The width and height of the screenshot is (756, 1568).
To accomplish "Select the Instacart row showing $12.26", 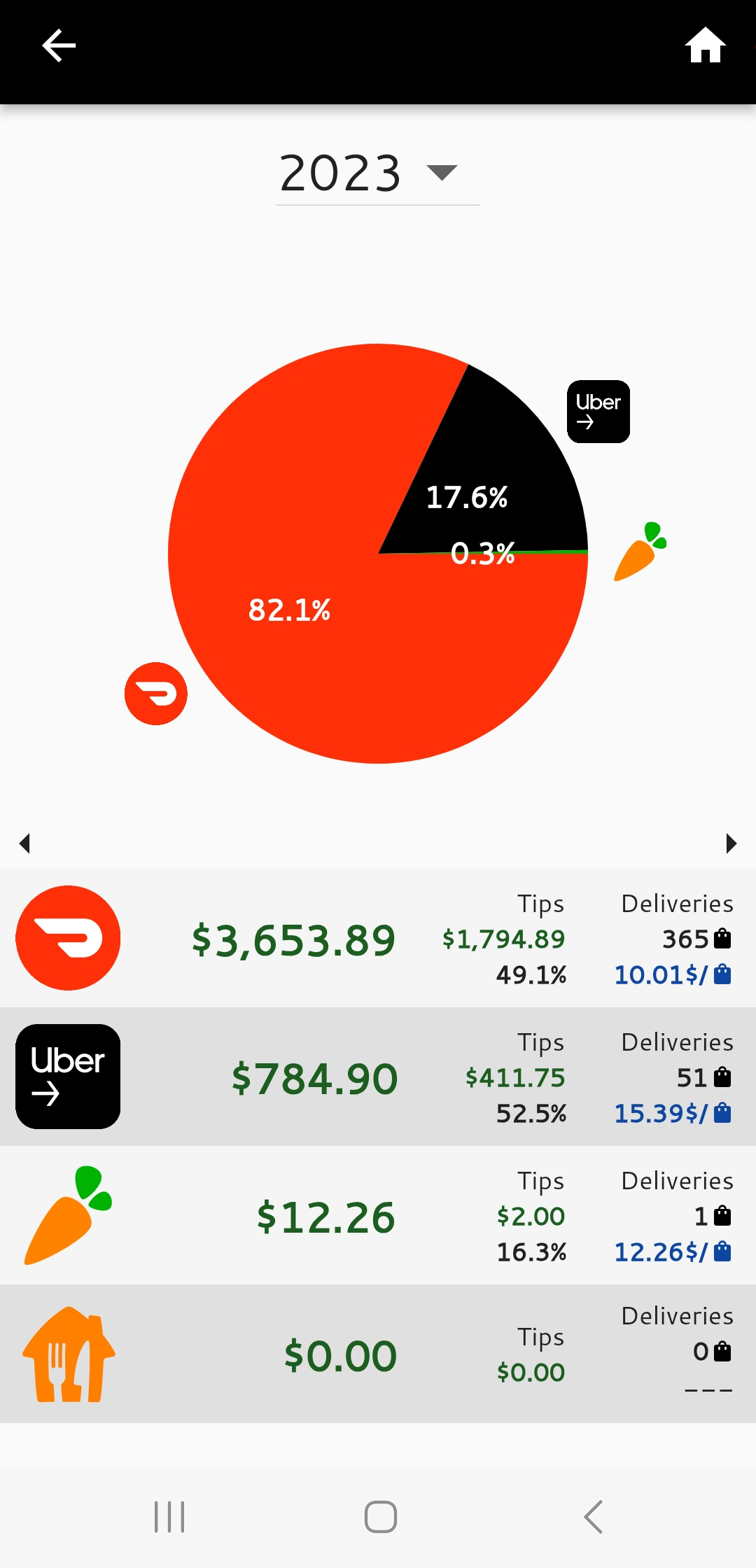I will 378,1215.
